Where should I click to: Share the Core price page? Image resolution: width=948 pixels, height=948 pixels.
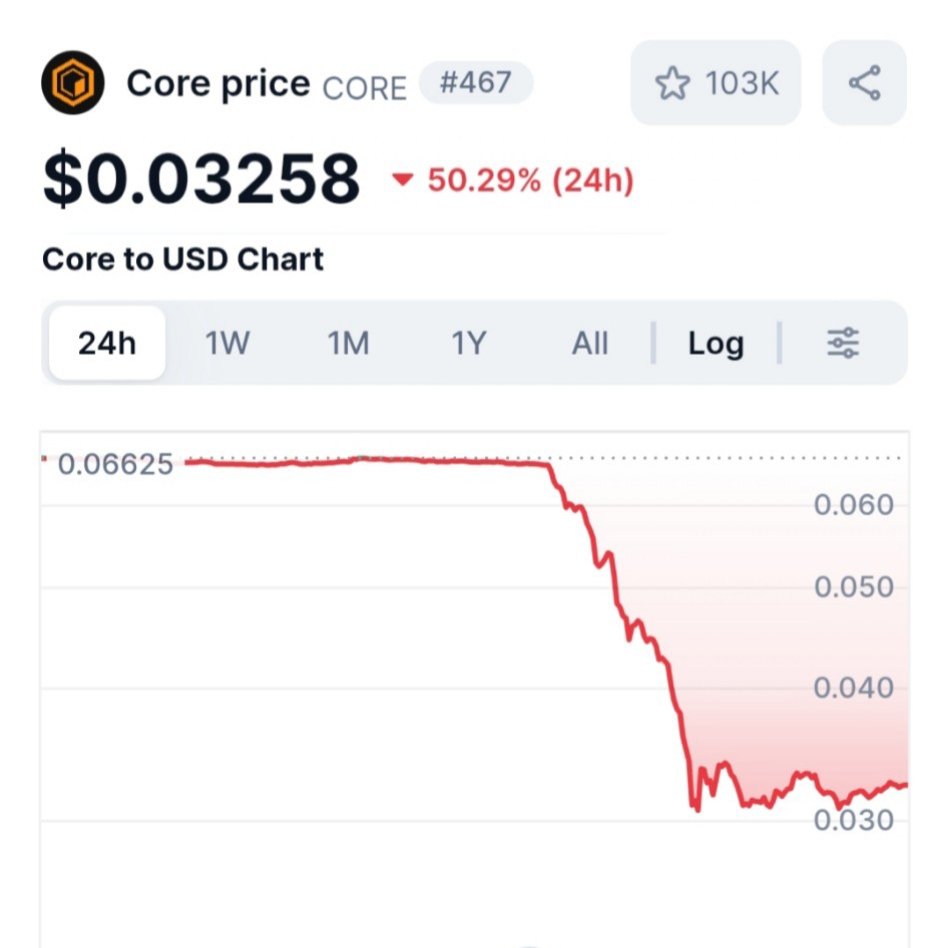coord(864,84)
